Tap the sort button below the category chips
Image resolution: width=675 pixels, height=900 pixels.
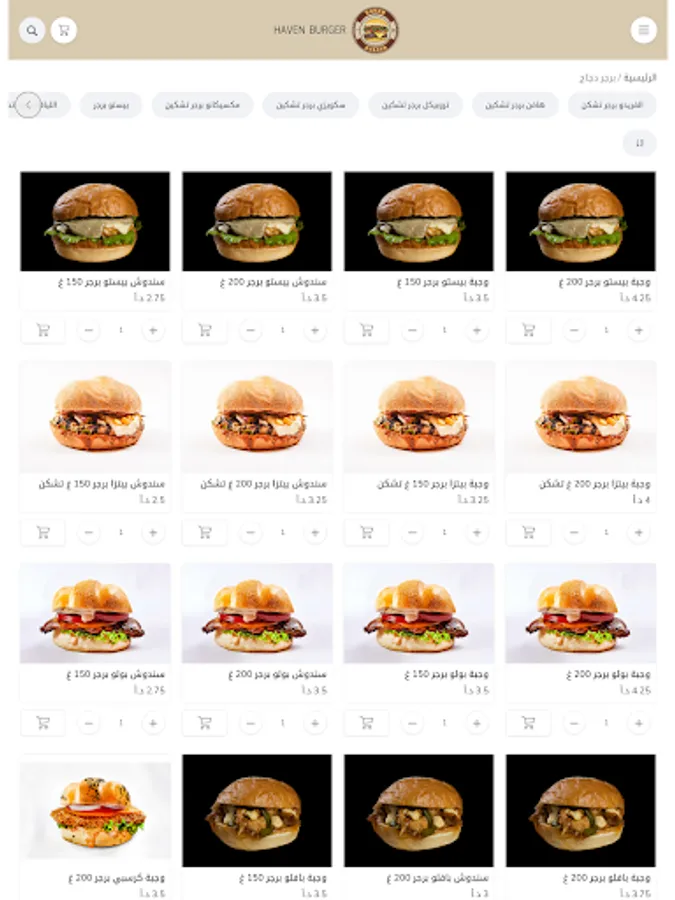(x=639, y=143)
